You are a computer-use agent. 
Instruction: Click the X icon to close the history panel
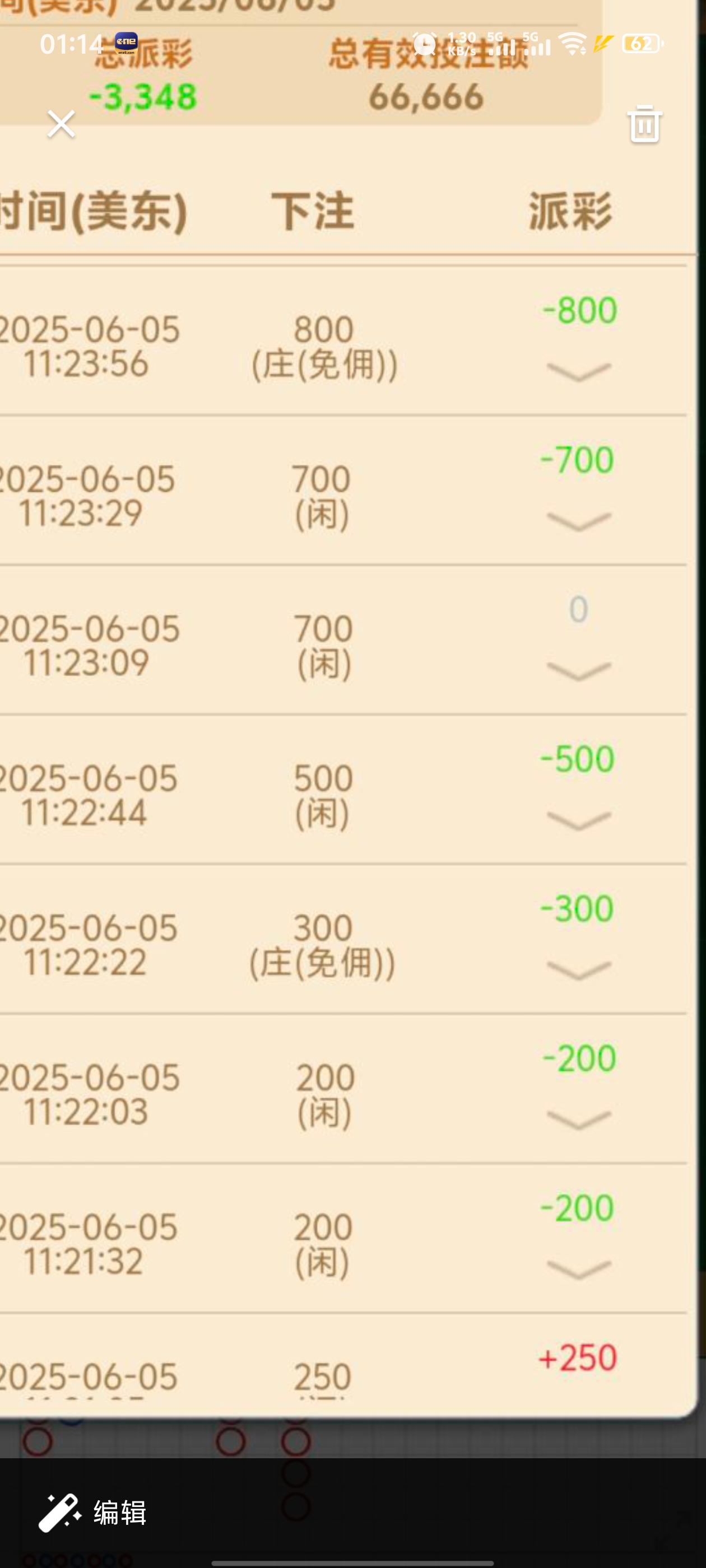(x=61, y=124)
